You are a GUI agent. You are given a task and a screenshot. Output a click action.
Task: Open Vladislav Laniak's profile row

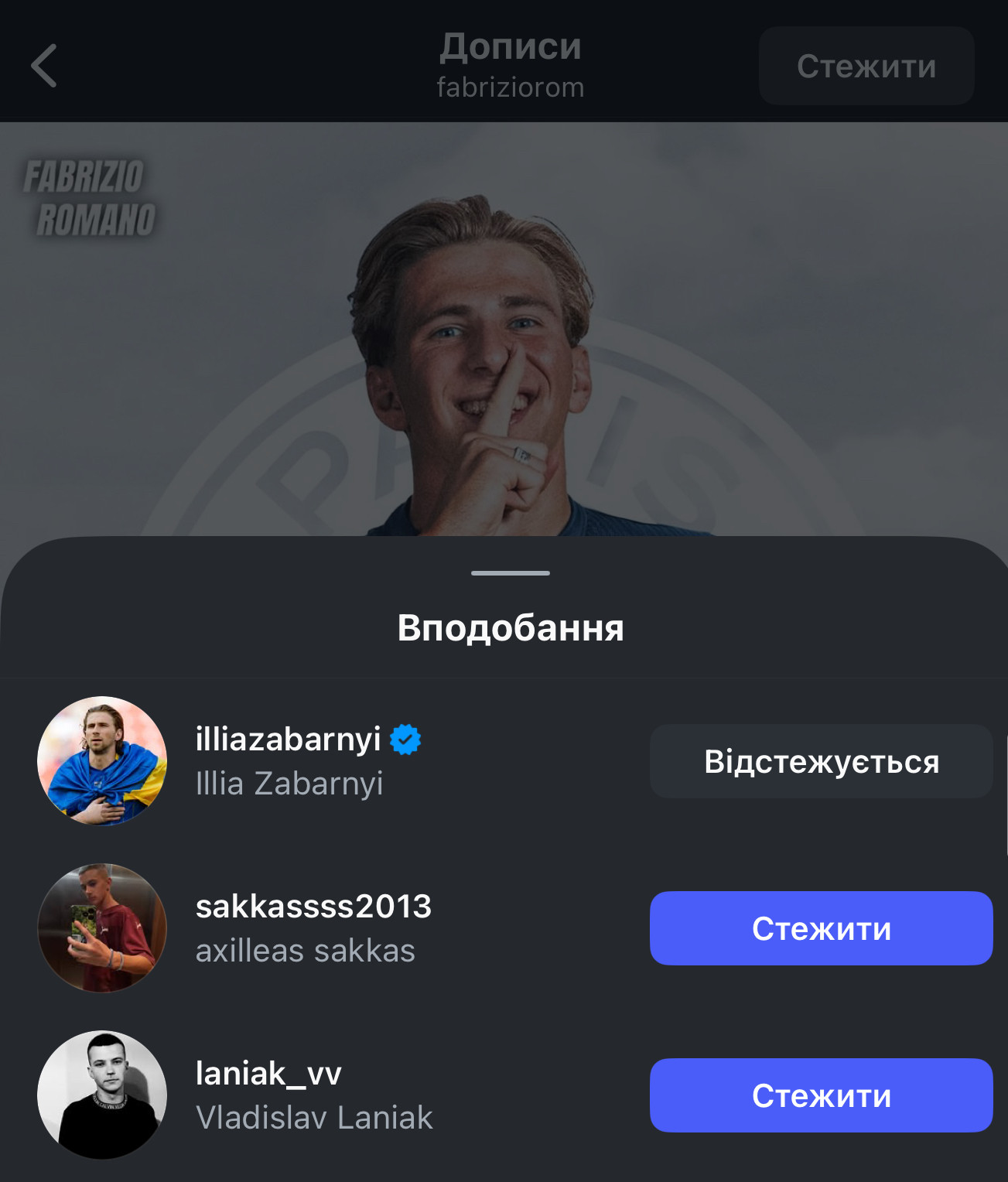(313, 1095)
